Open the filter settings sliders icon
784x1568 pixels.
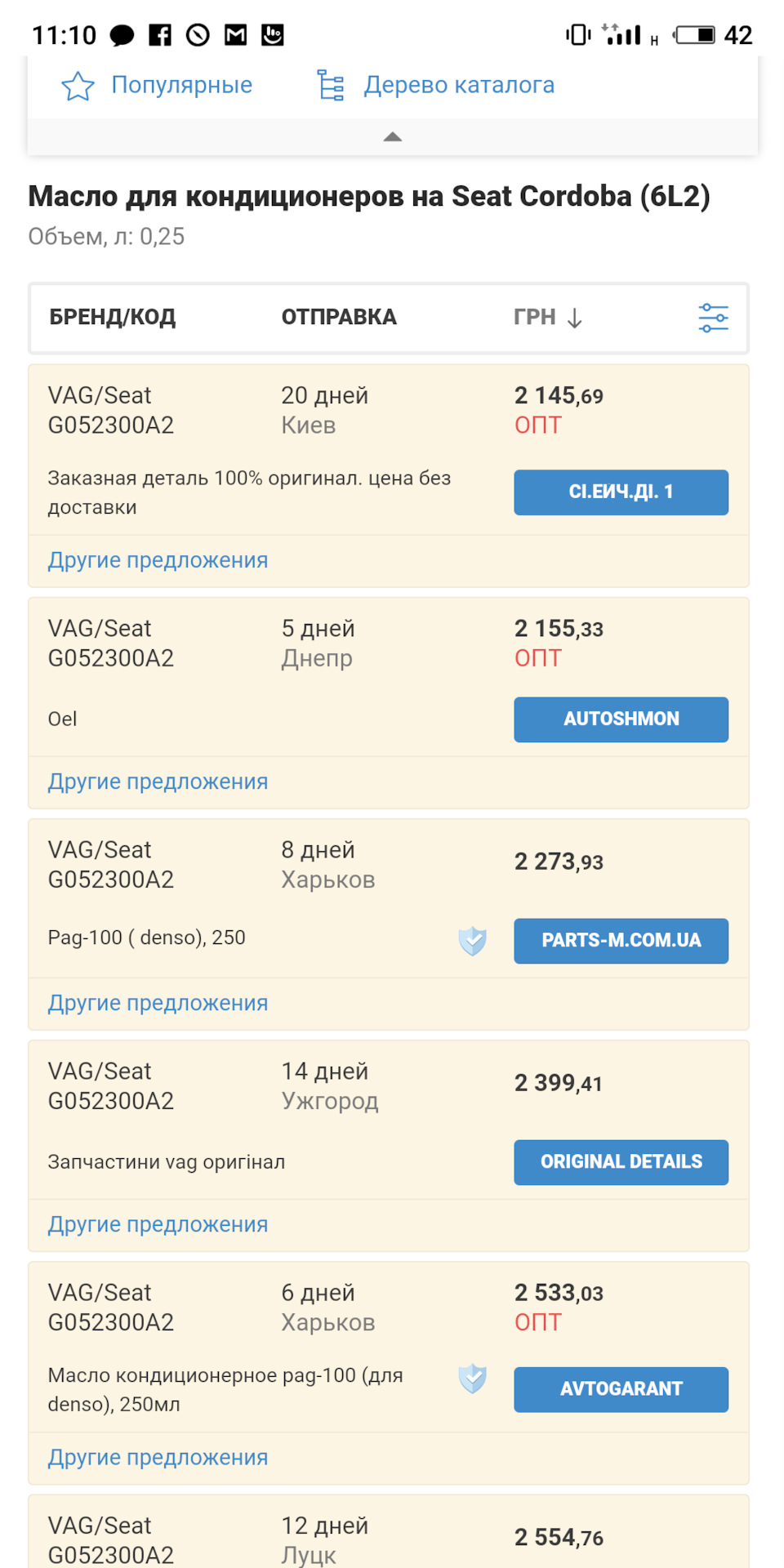713,318
